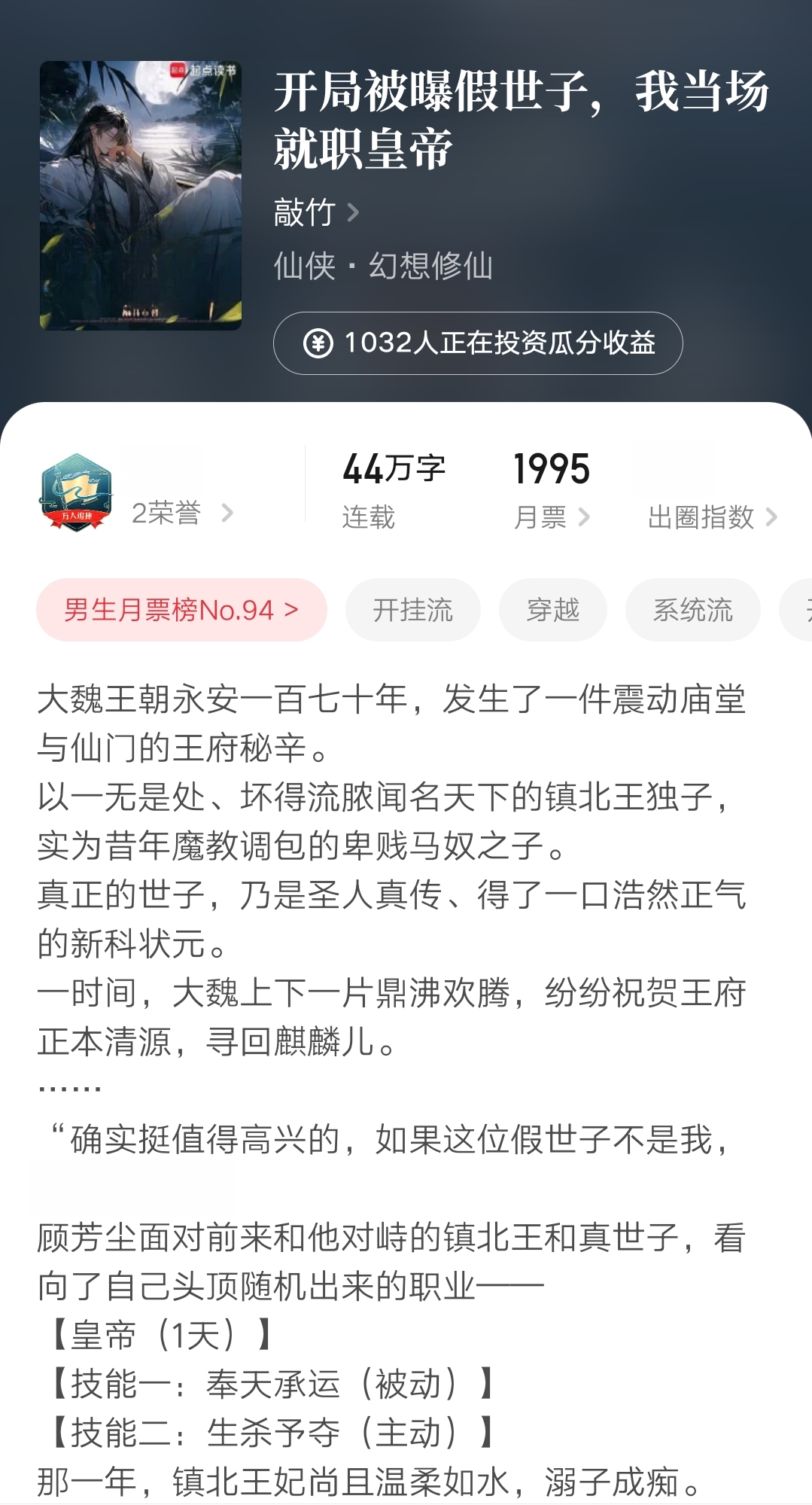View the 2荣誉 honors page
The height and width of the screenshot is (1505, 812).
181,513
